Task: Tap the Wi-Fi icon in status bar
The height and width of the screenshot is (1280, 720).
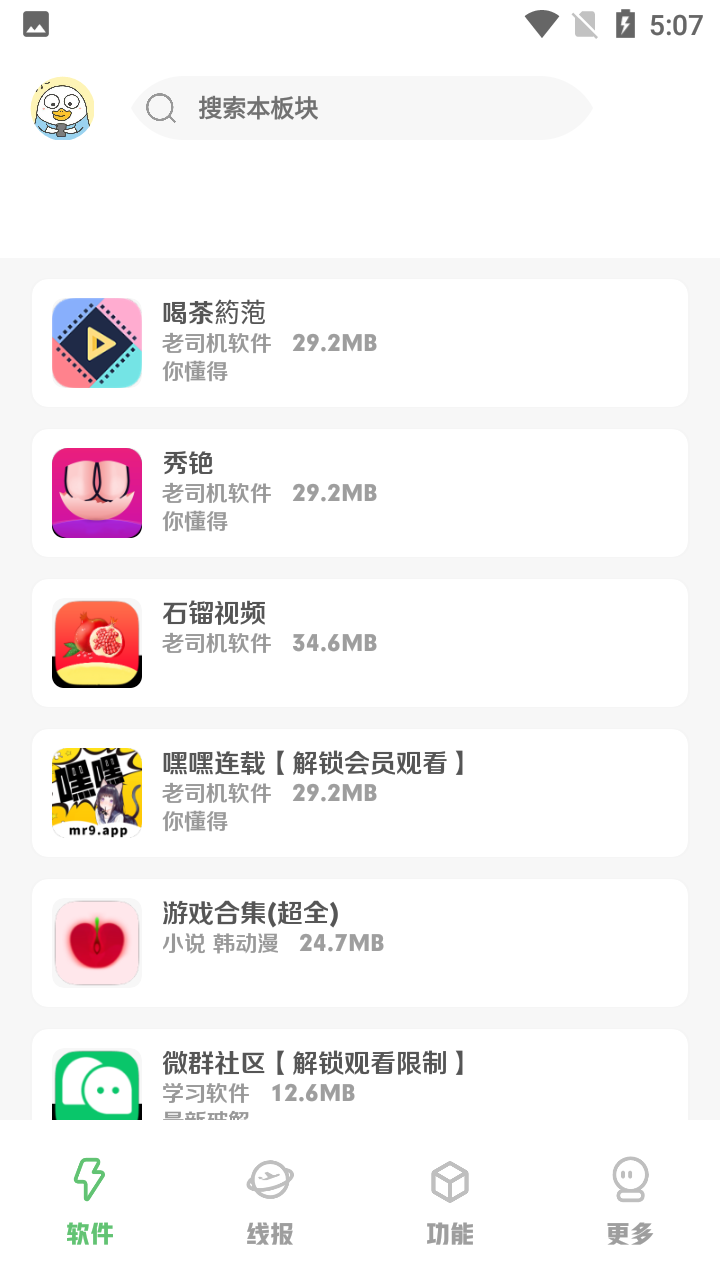Action: pyautogui.click(x=541, y=22)
